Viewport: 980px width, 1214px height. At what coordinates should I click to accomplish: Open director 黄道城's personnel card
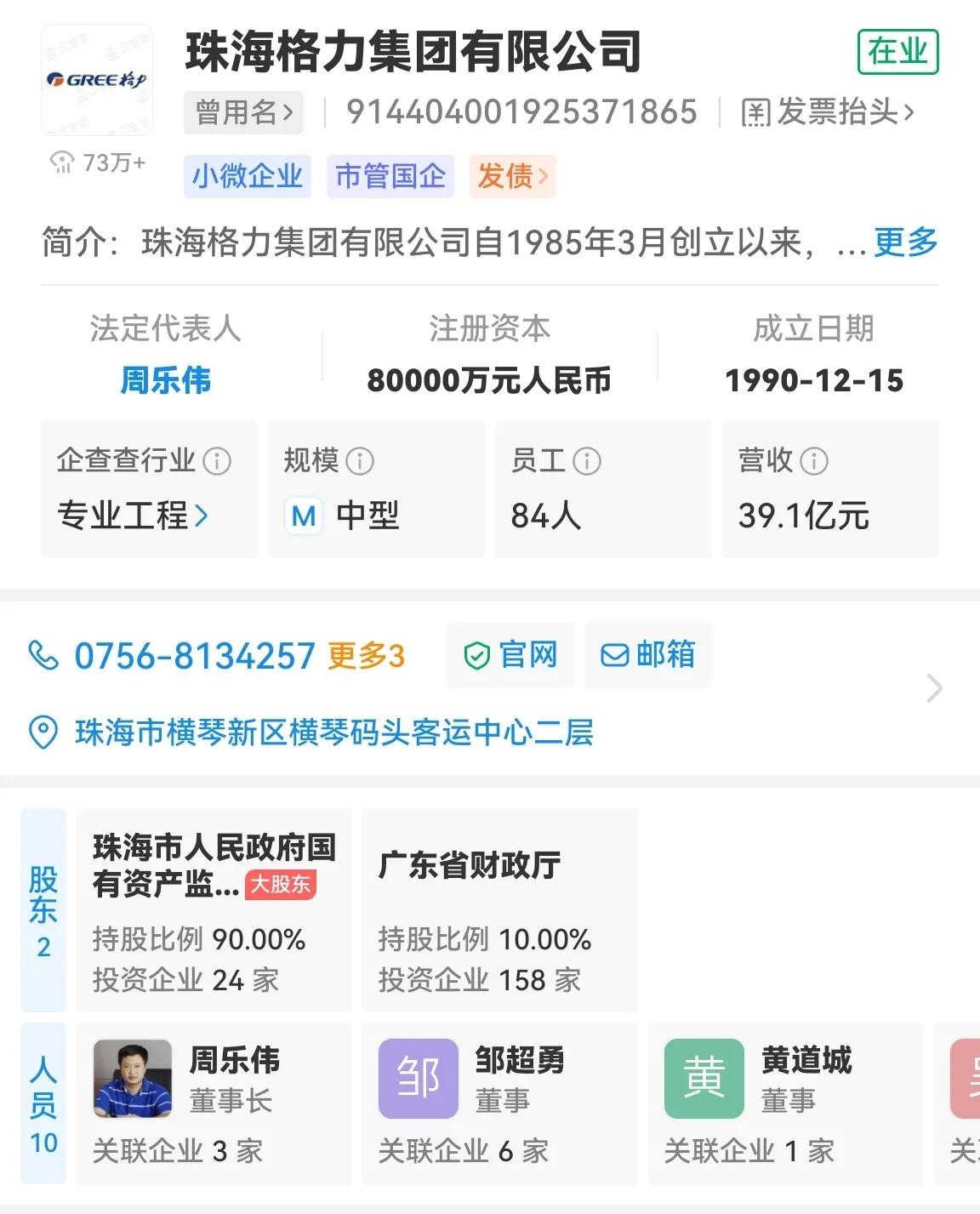785,1103
